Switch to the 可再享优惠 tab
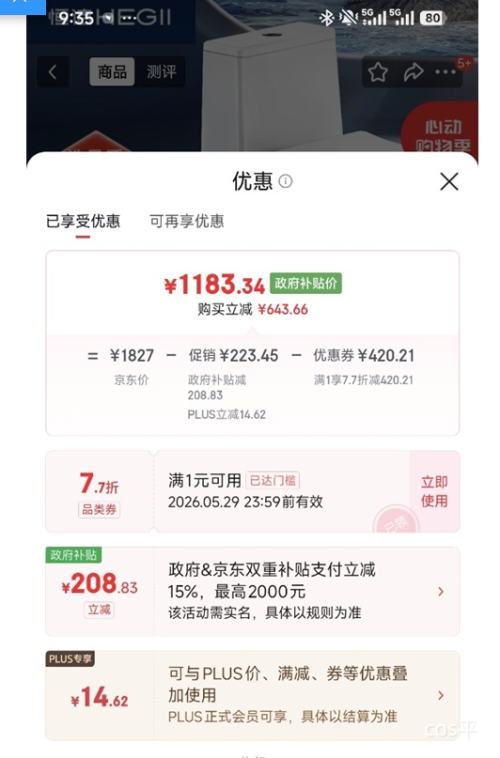 pos(187,221)
